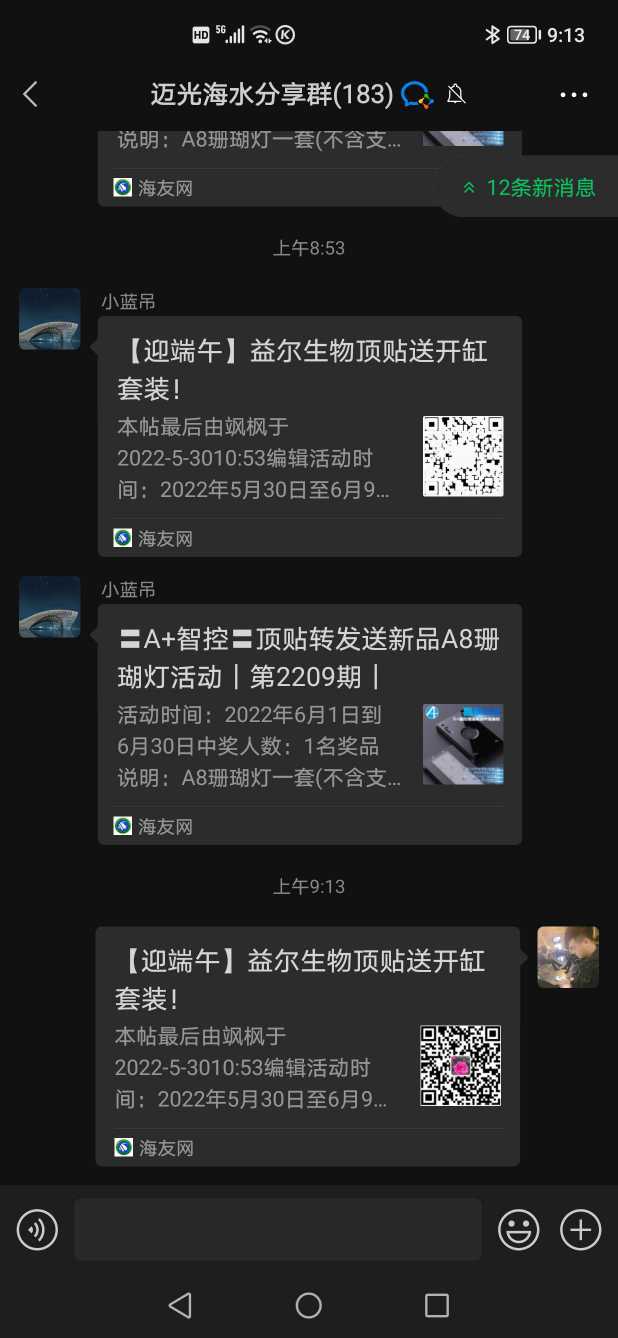Tap the system back button

click(180, 1305)
